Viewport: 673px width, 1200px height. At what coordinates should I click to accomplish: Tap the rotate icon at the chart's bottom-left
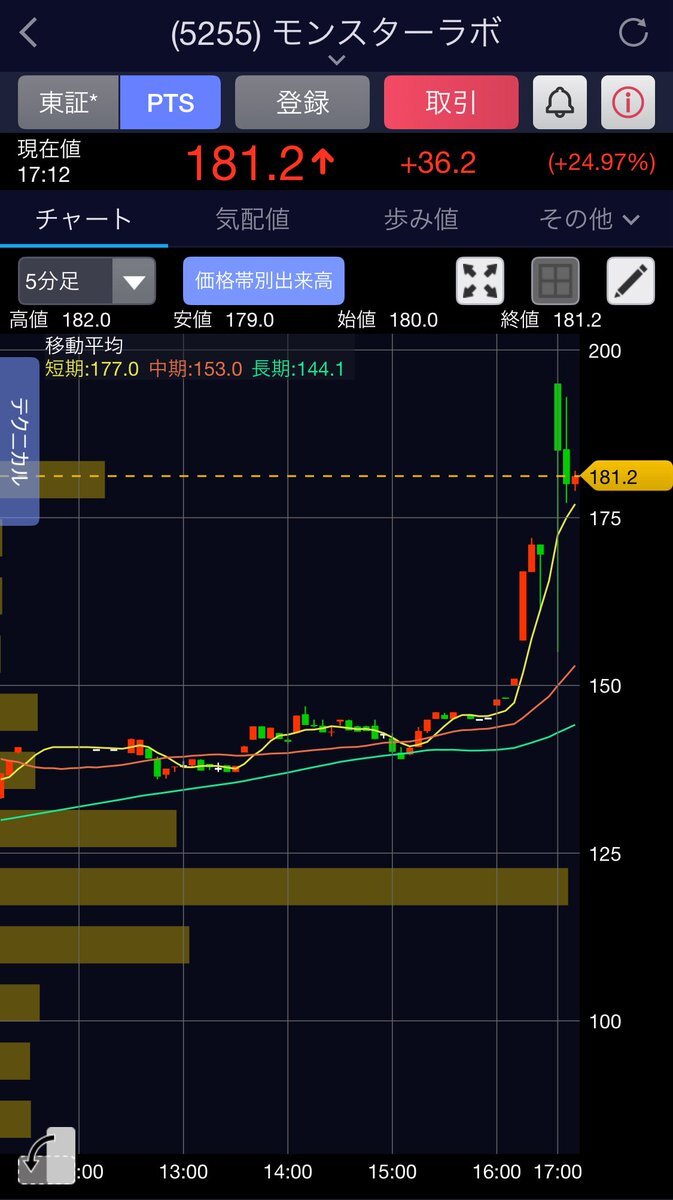pyautogui.click(x=46, y=1157)
